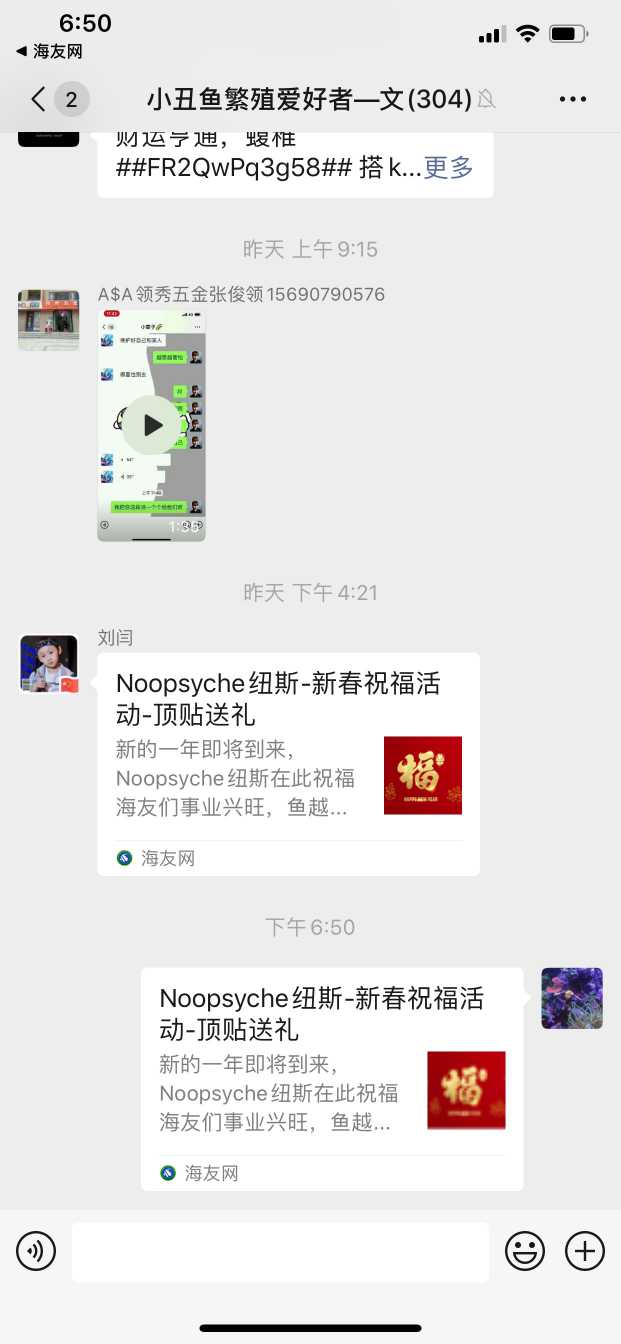Open the group chat options menu
The image size is (621, 1344).
coord(573,99)
